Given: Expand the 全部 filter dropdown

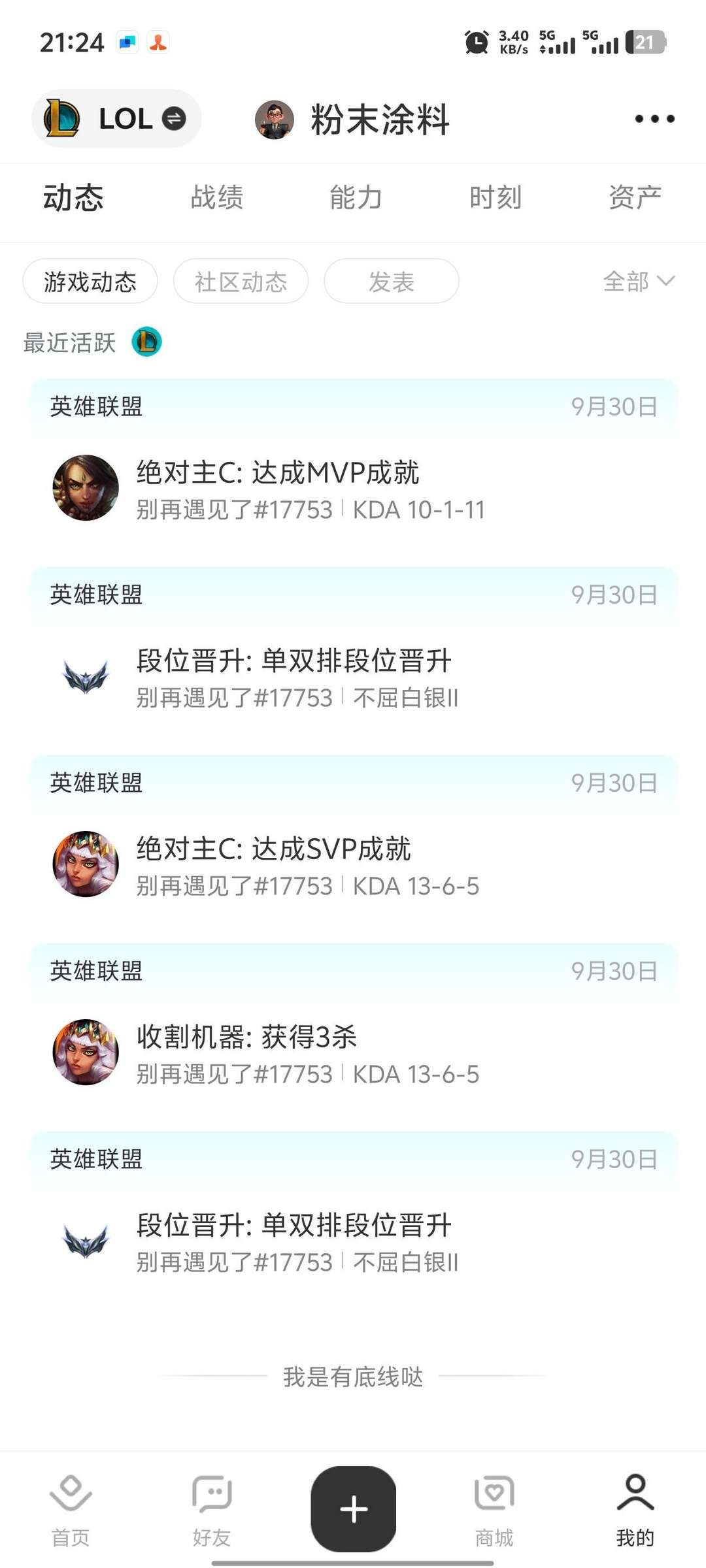Looking at the screenshot, I should point(638,282).
